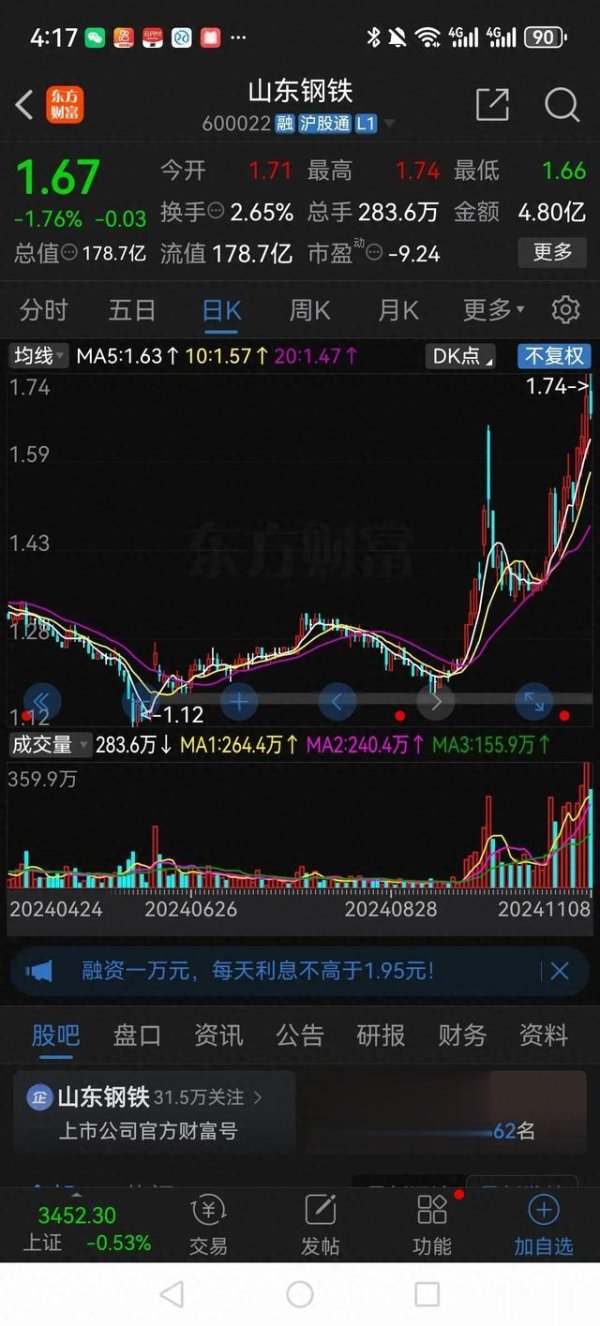Screen dimensions: 600x1326
Task: Tap the 更多 button beside 市盈
Action: pos(552,252)
